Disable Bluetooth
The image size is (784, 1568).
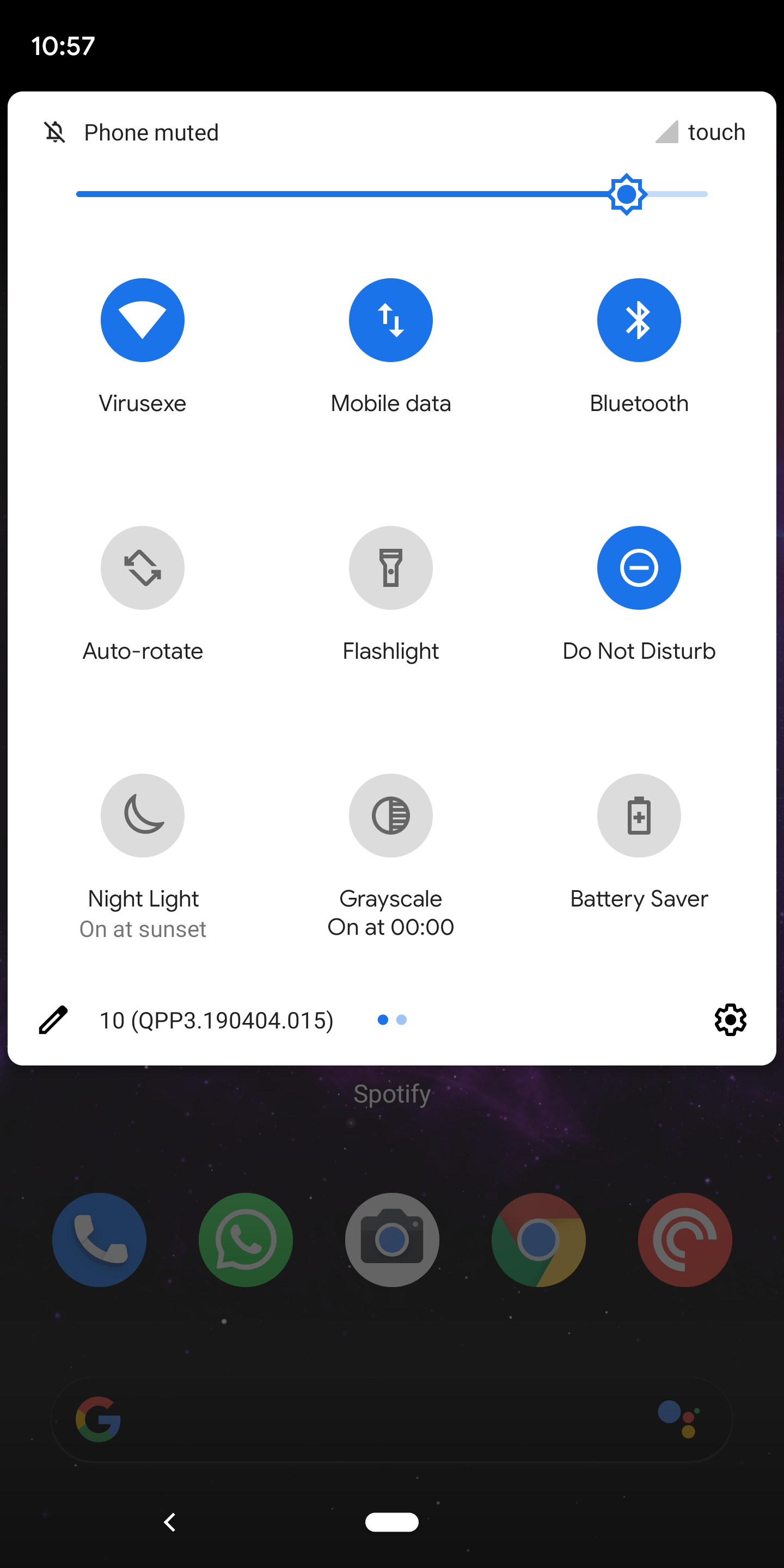click(639, 320)
